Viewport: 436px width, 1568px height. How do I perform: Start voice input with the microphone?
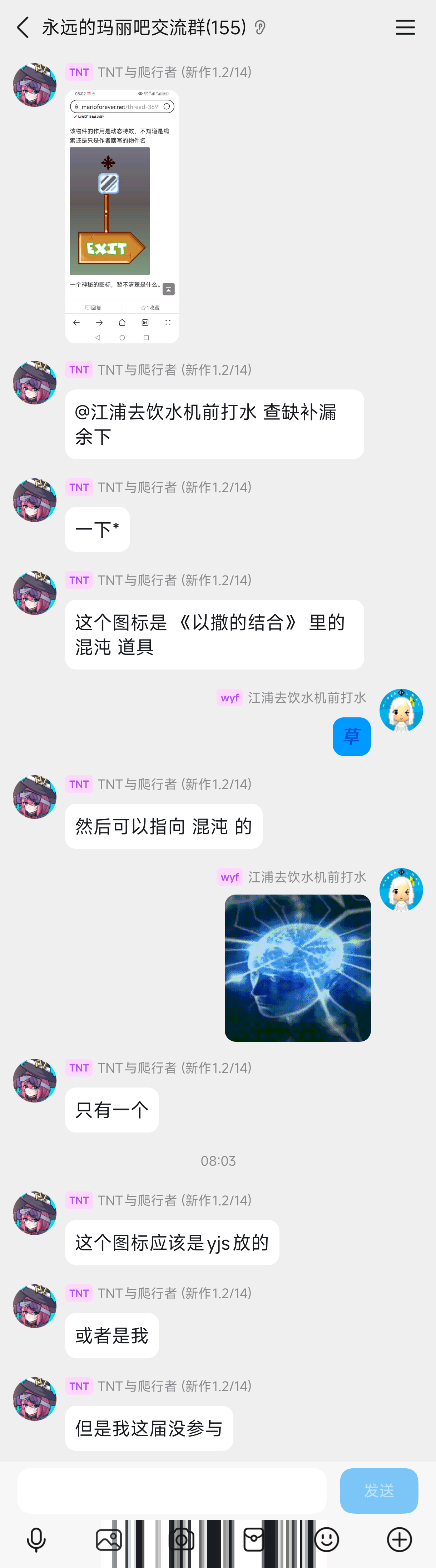[x=36, y=1539]
